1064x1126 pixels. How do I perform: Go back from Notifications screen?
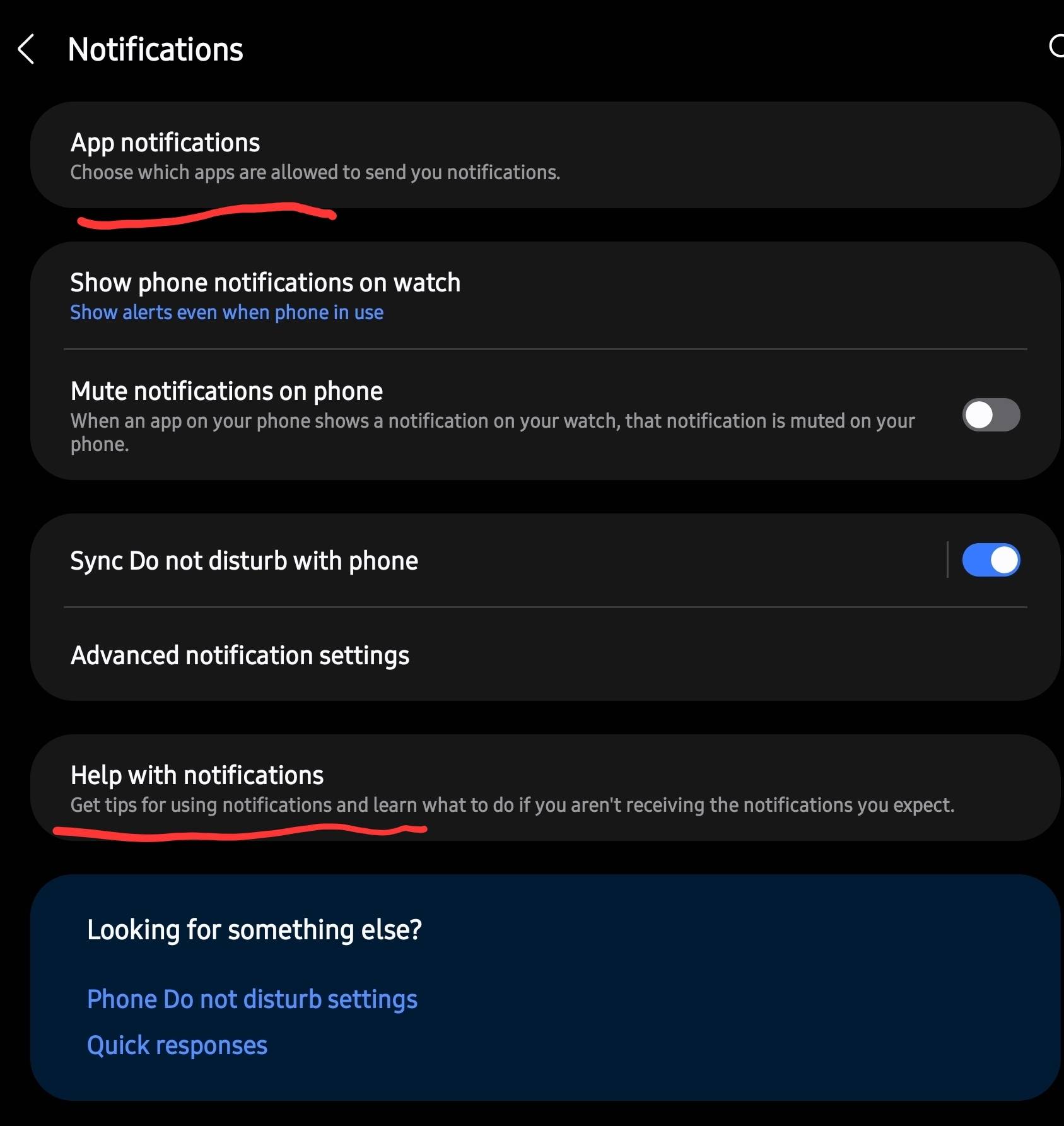[x=26, y=49]
